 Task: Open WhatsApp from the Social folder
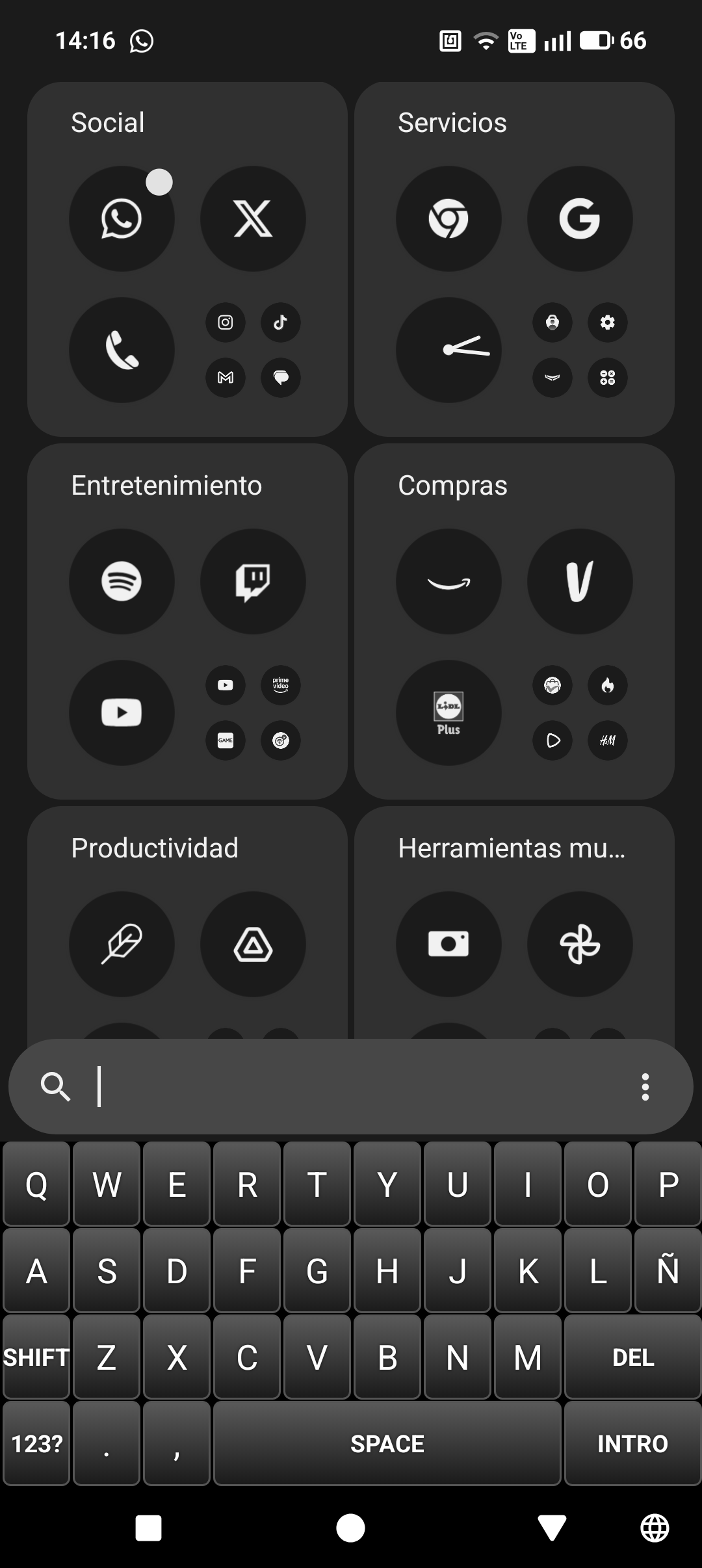click(122, 219)
